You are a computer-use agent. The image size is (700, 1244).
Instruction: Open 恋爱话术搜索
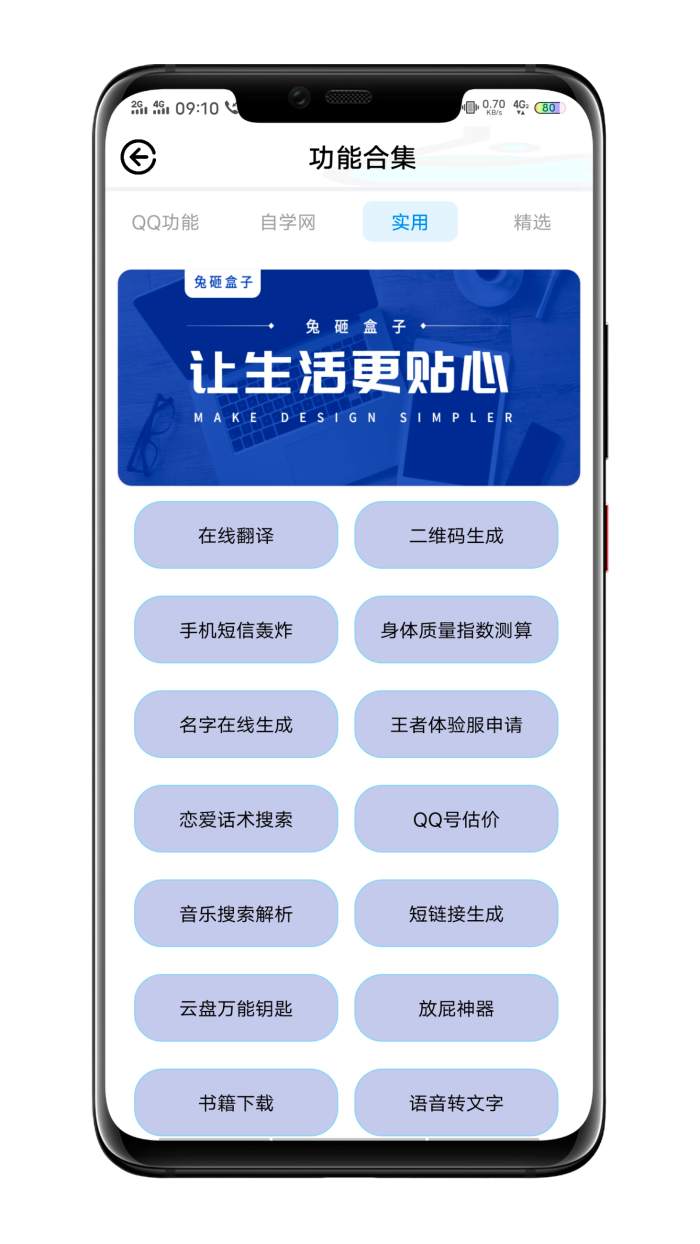236,819
